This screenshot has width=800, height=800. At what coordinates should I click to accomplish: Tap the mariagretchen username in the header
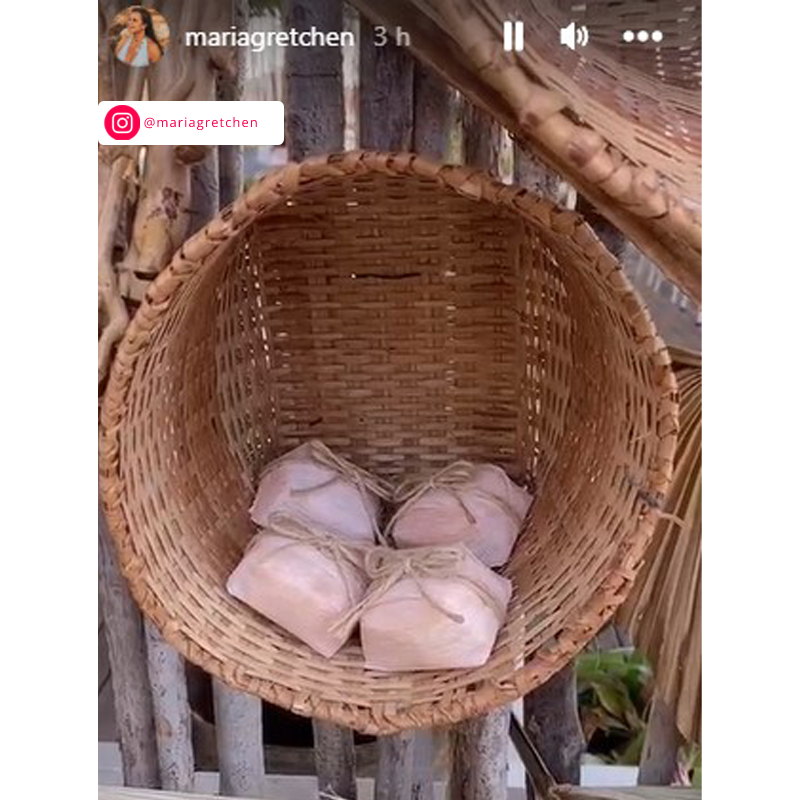point(269,38)
